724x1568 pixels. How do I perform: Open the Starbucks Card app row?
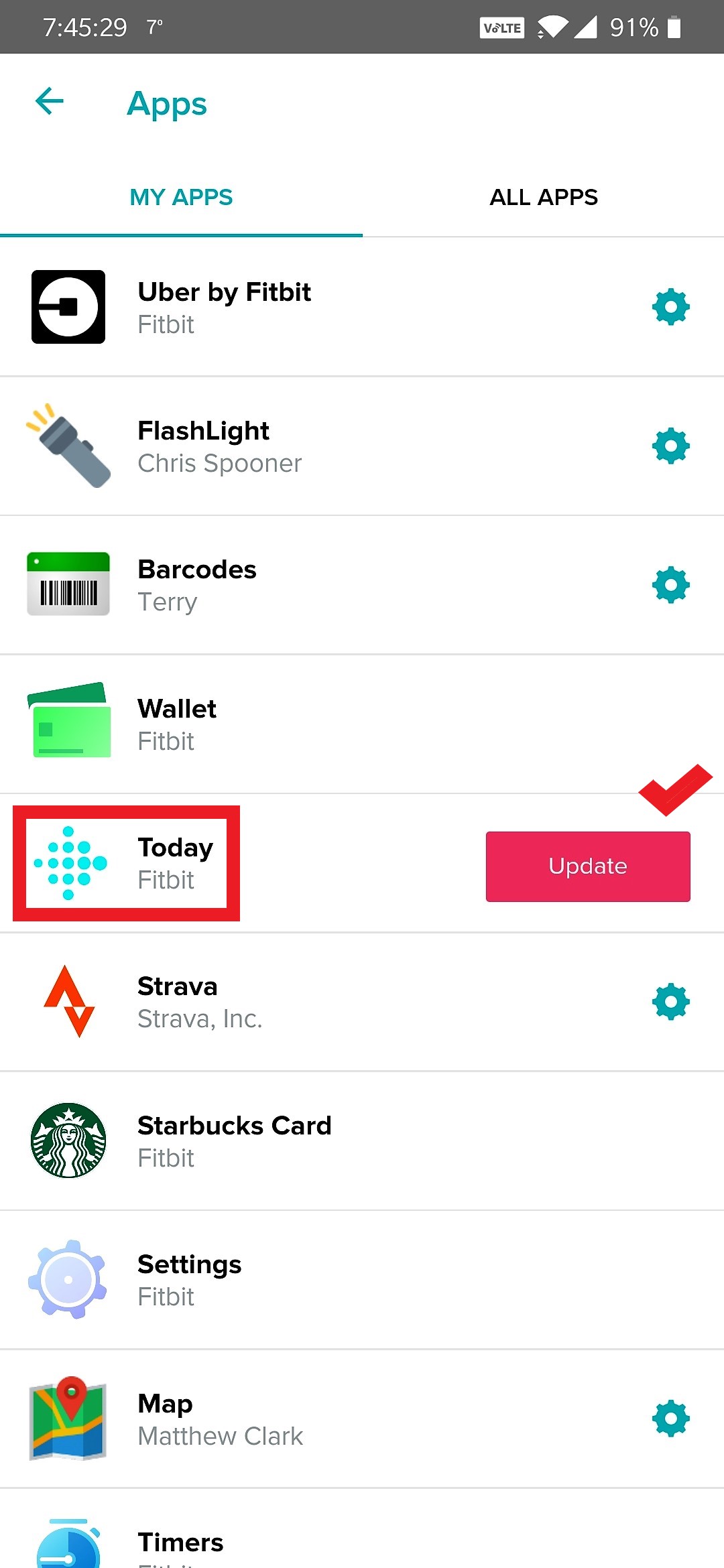tap(268, 1141)
